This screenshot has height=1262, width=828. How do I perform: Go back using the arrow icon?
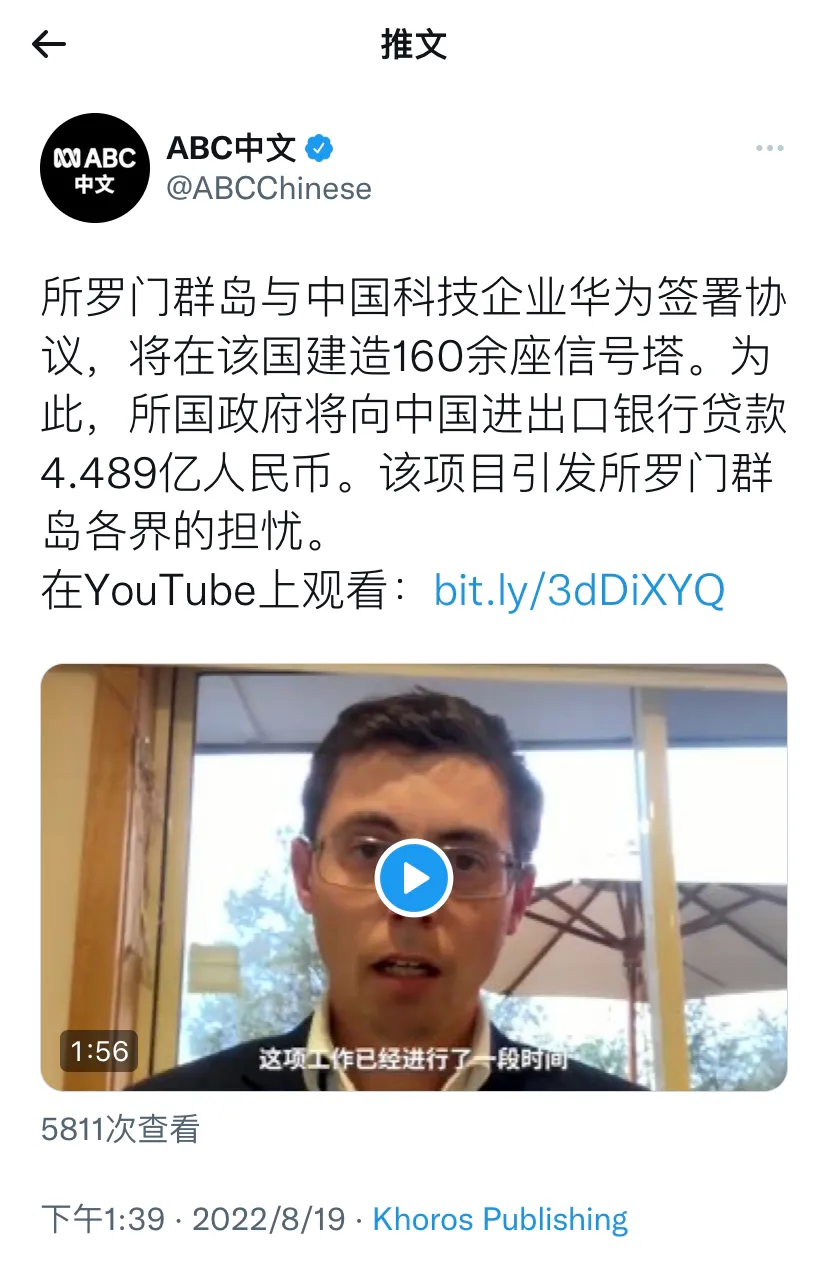[48, 44]
